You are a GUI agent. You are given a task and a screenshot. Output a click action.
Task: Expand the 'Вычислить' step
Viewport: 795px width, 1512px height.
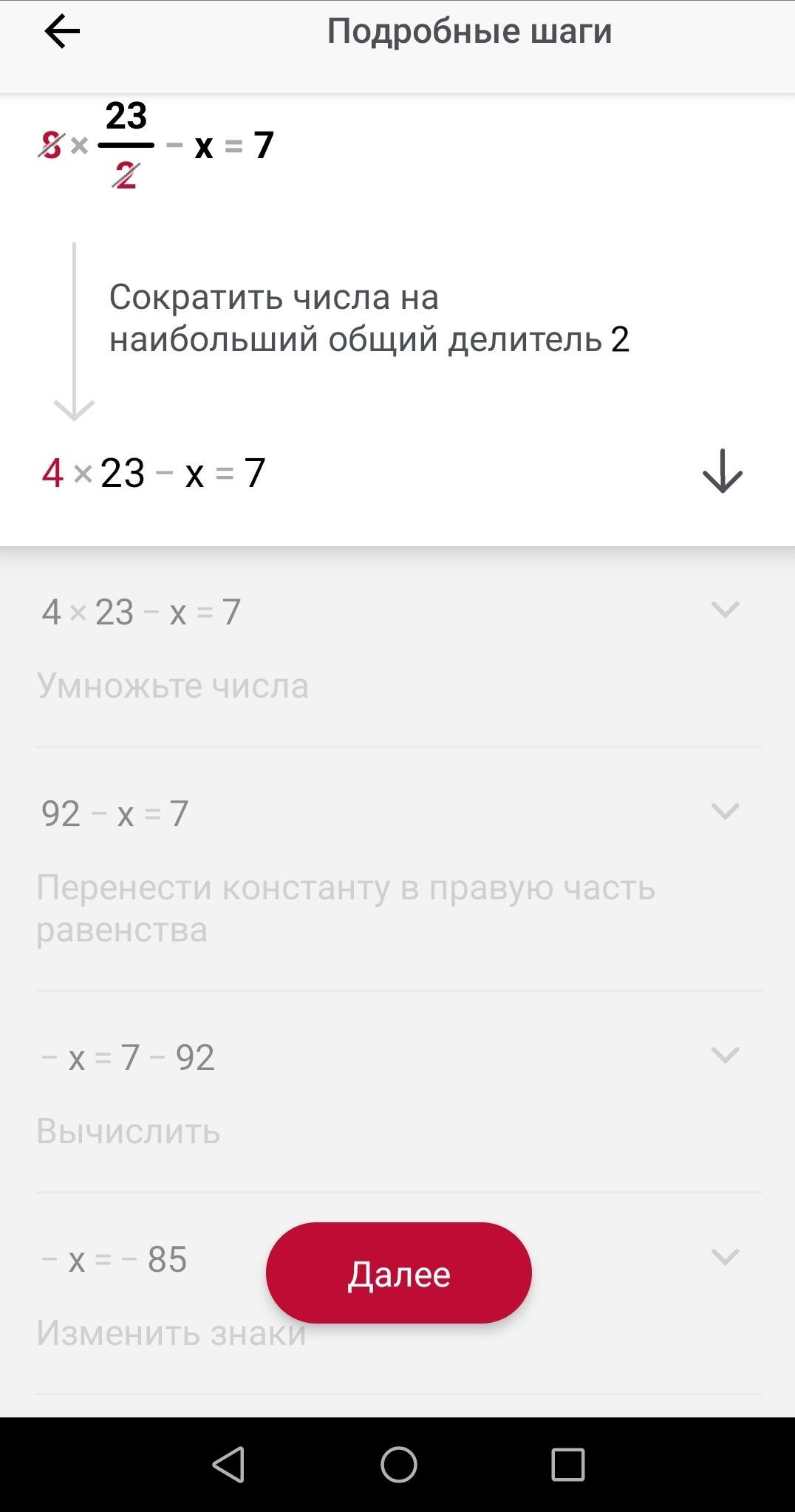[x=724, y=1055]
